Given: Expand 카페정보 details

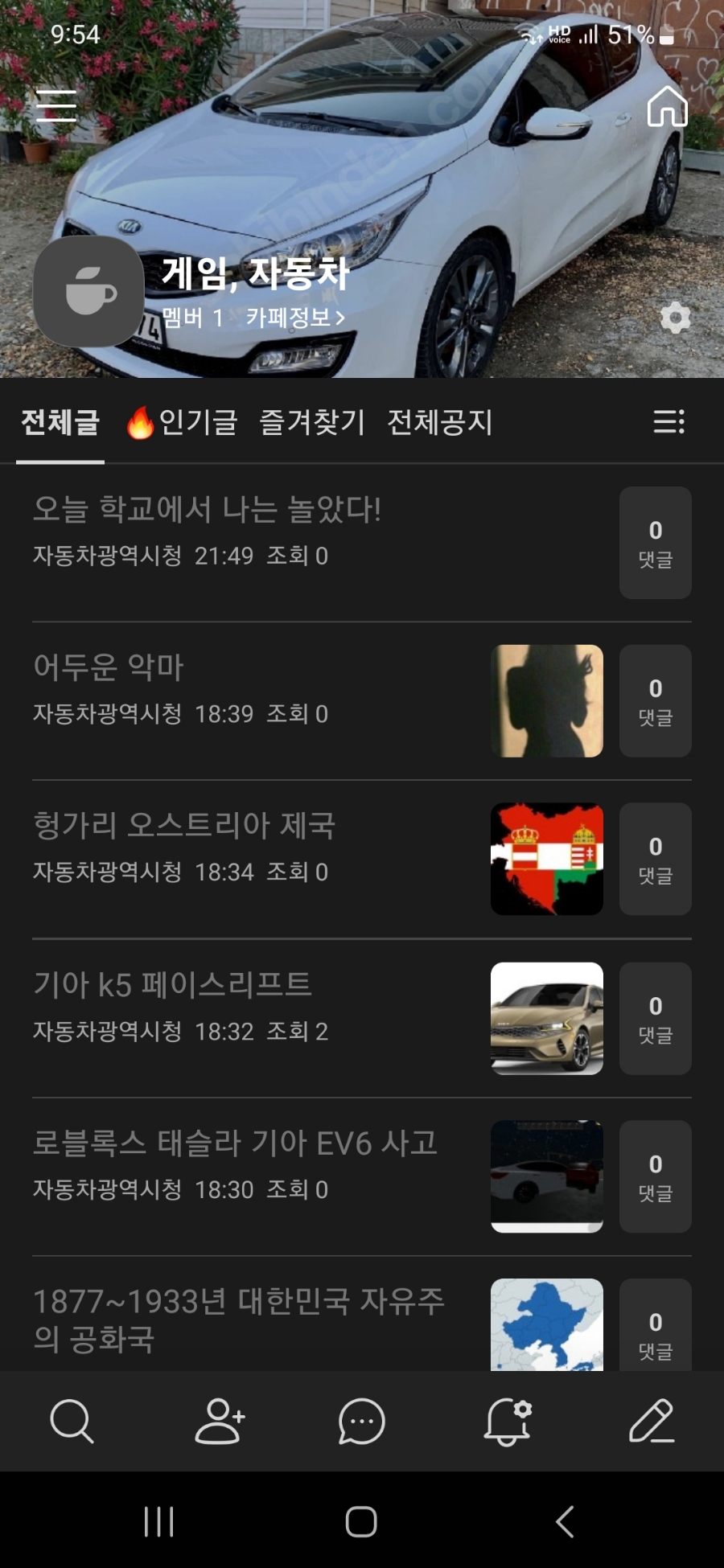Looking at the screenshot, I should pyautogui.click(x=294, y=318).
